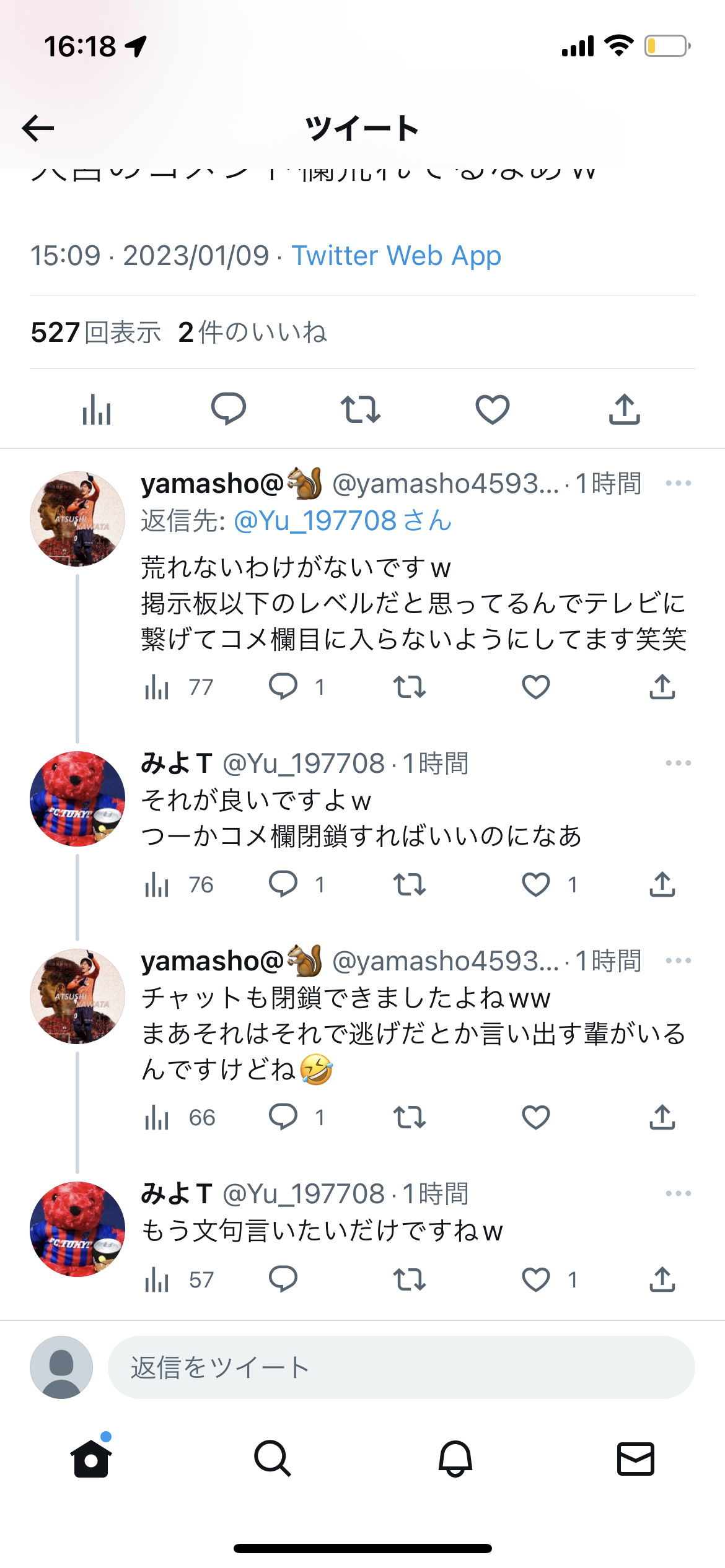The width and height of the screenshot is (725, 1568).
Task: Retweet みよT's reply about コメ欄閉鎖
Action: 410,884
